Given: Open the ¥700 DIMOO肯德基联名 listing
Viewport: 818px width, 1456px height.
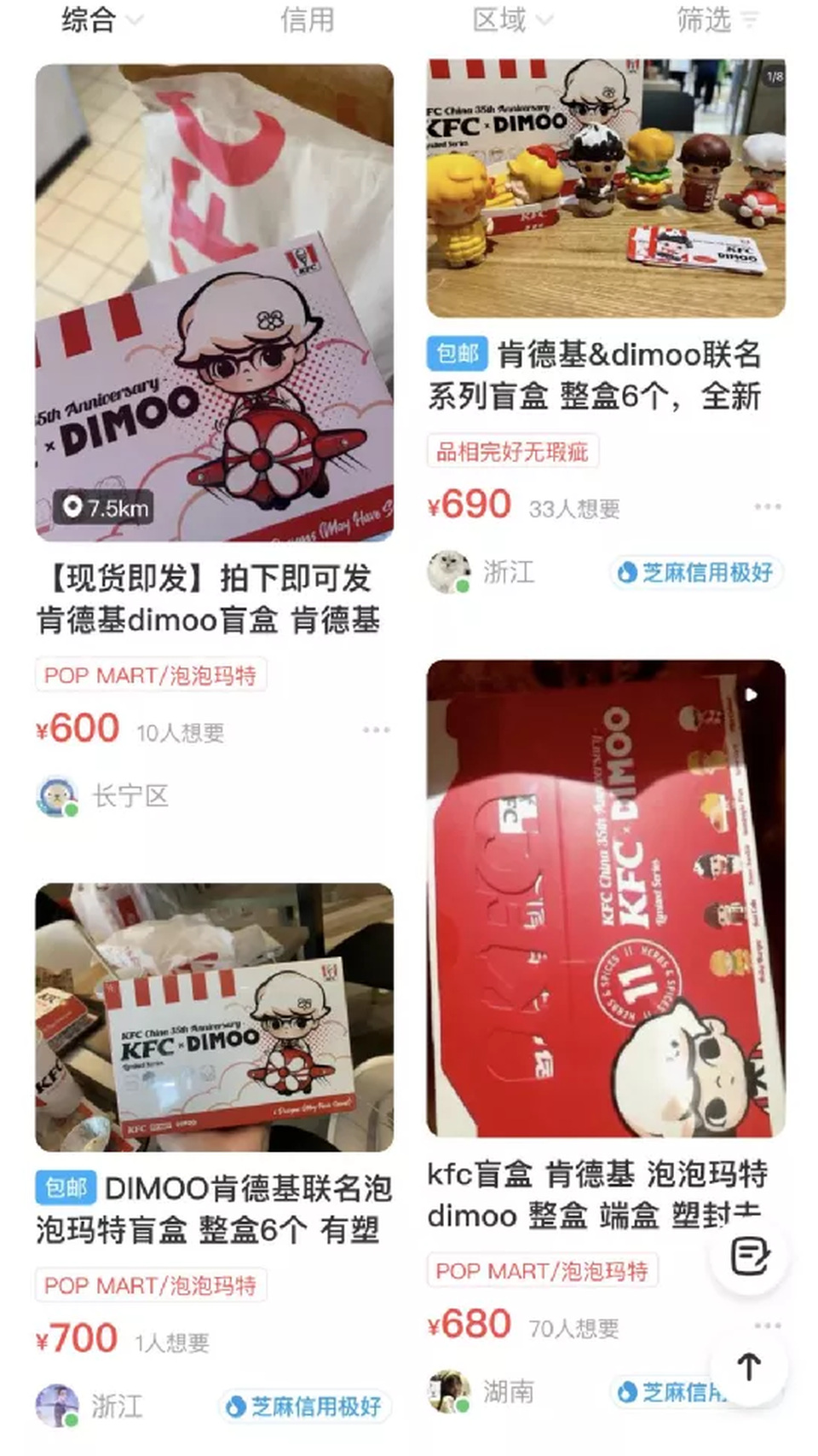Looking at the screenshot, I should tap(213, 1016).
